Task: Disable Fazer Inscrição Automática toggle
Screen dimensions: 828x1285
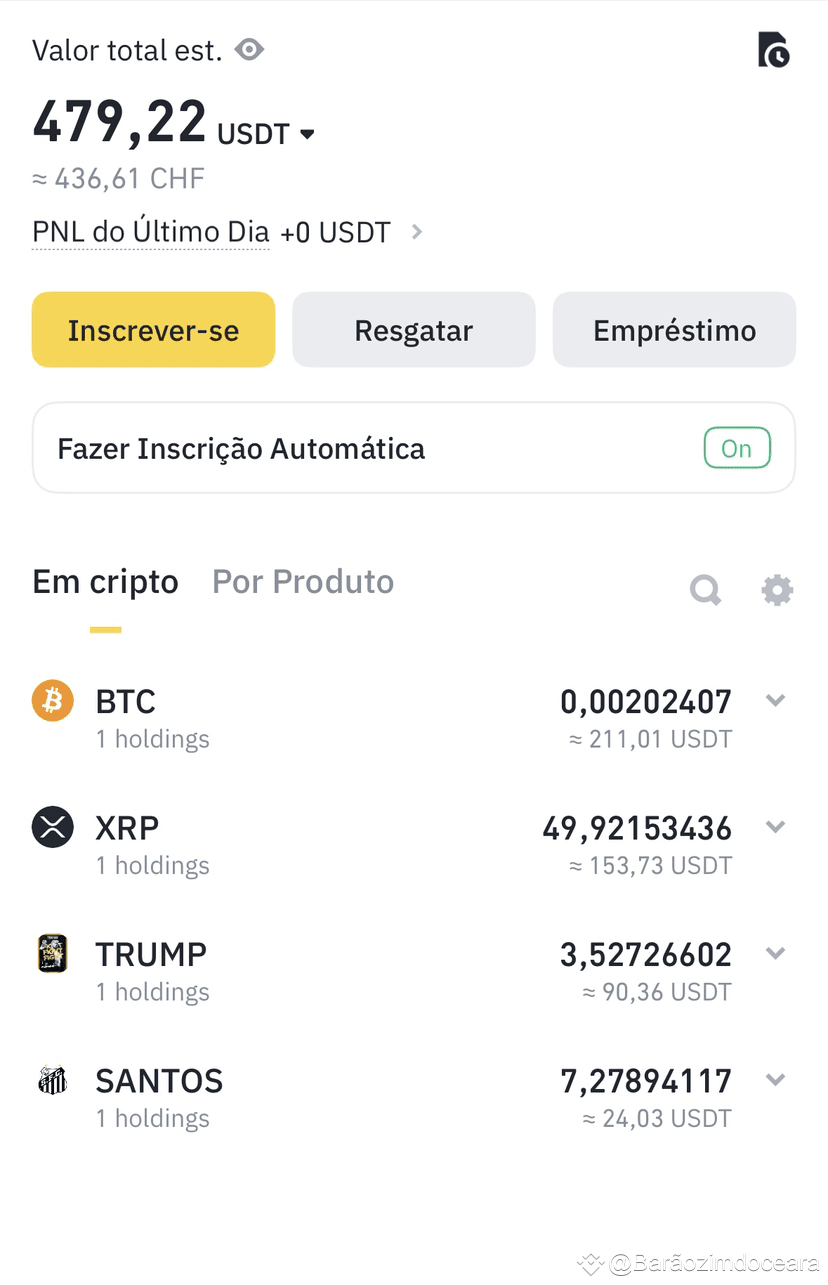Action: tap(737, 448)
